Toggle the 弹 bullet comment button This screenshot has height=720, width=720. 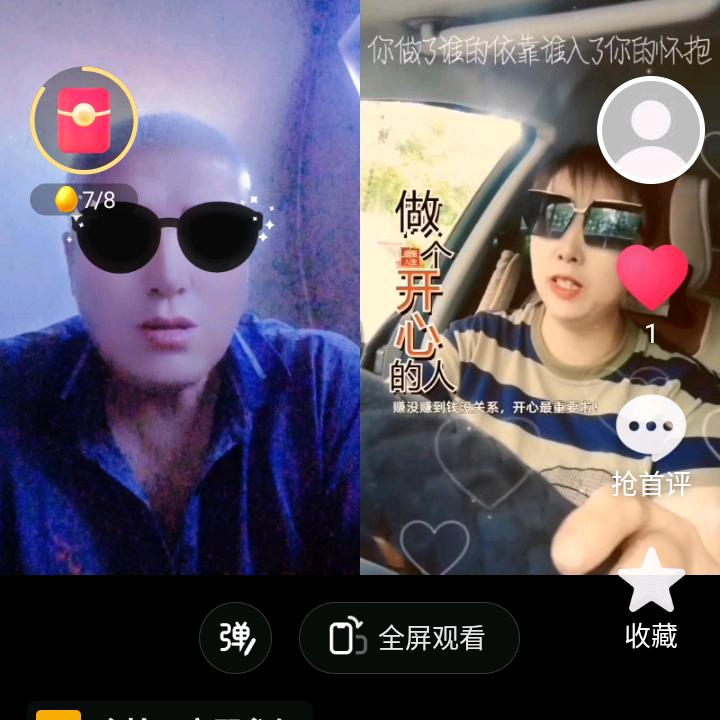pyautogui.click(x=236, y=638)
